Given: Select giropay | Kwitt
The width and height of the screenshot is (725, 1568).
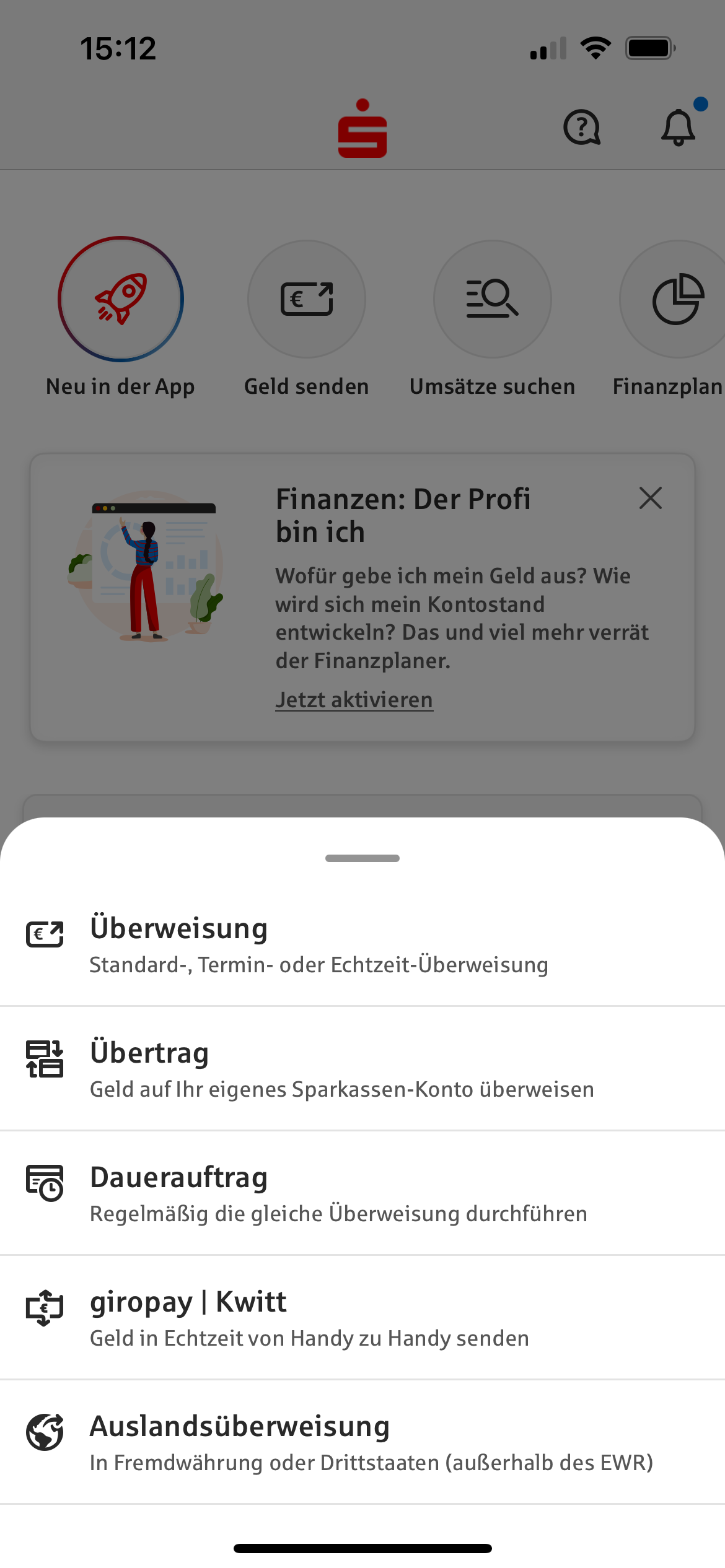Looking at the screenshot, I should (x=362, y=1318).
